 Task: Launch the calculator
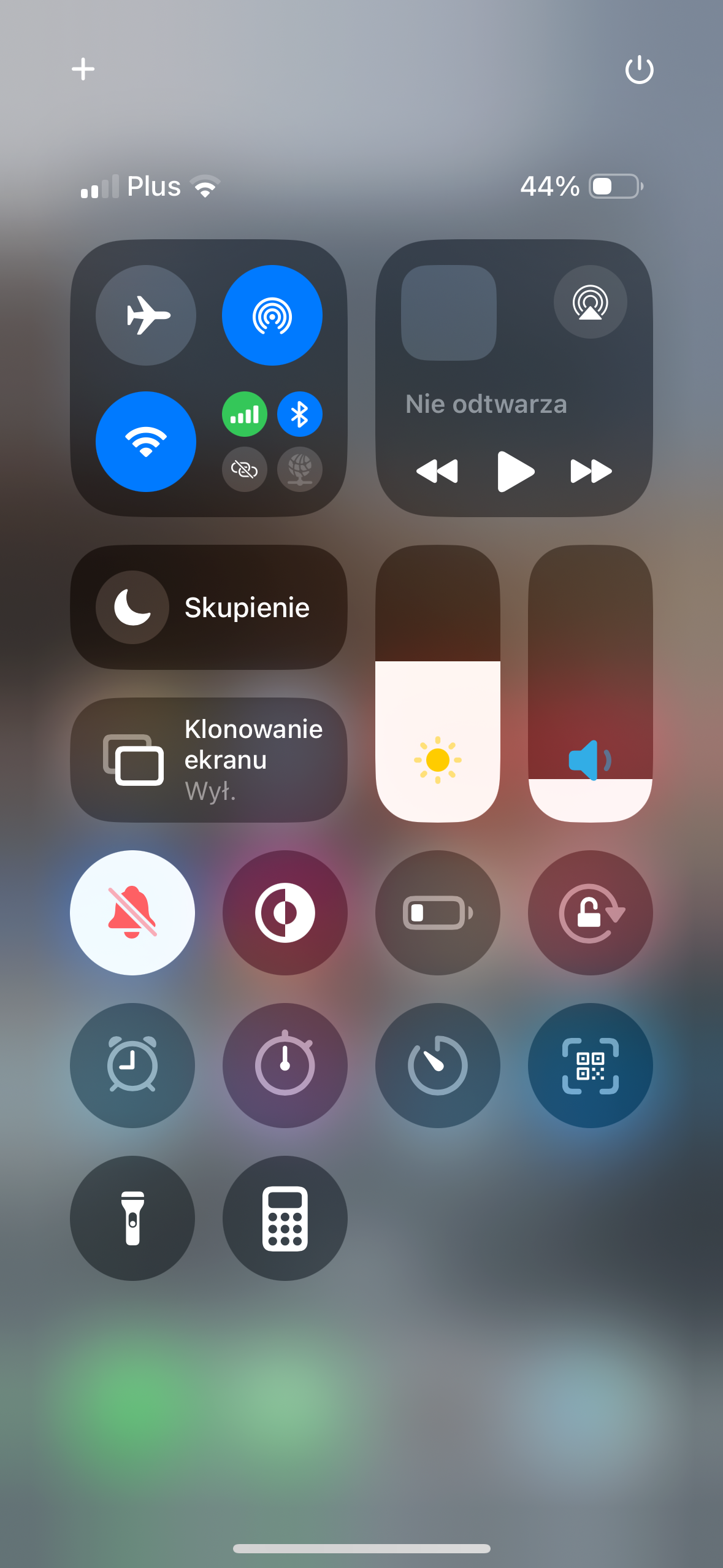click(285, 1218)
